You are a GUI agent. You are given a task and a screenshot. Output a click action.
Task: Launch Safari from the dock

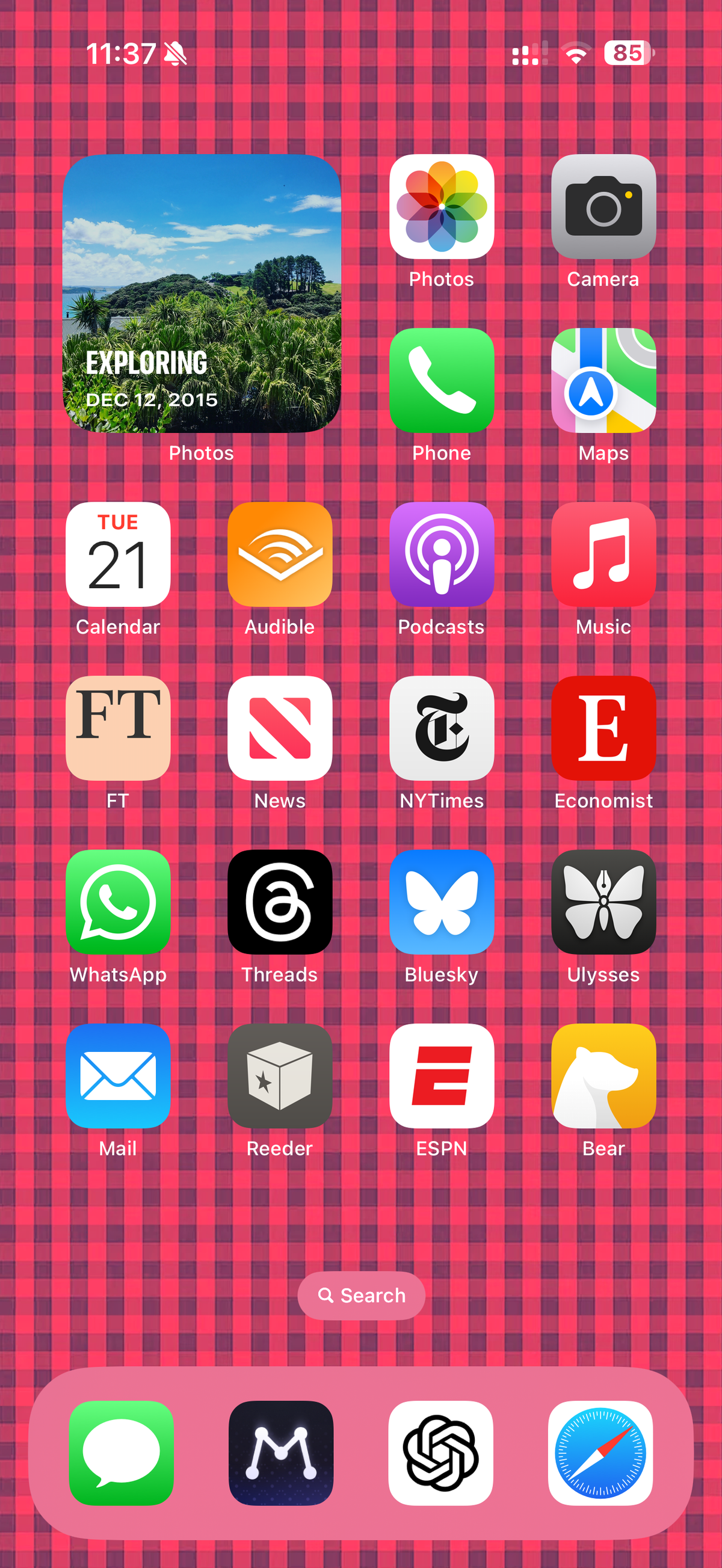click(x=600, y=1453)
